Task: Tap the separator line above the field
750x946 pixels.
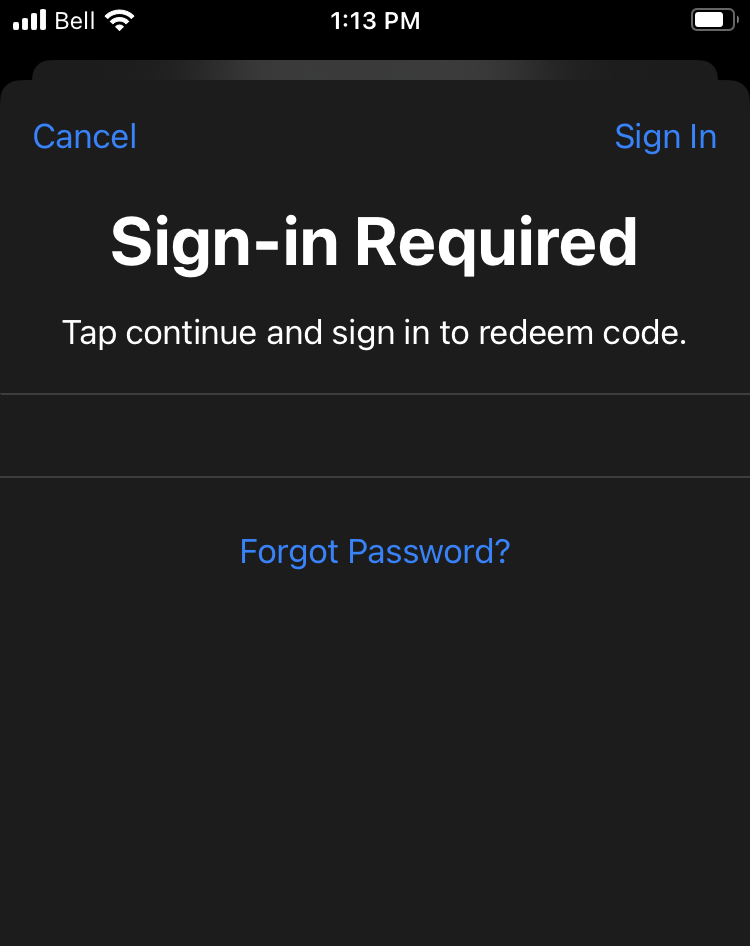Action: (375, 392)
